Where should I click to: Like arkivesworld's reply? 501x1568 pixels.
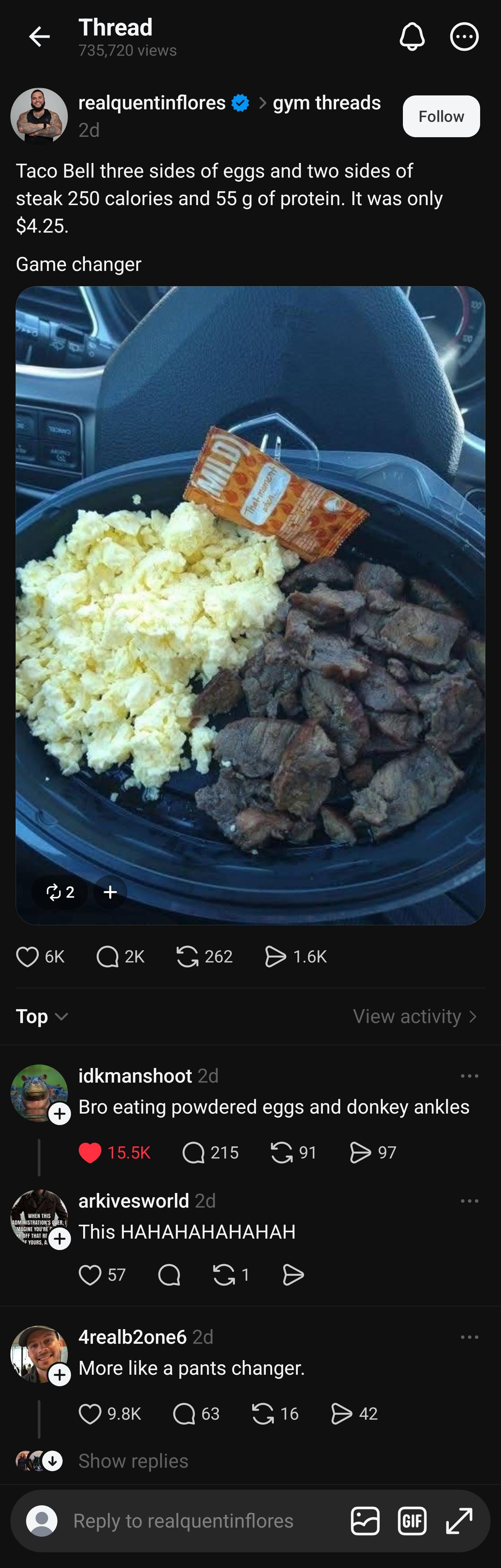pyautogui.click(x=90, y=1274)
